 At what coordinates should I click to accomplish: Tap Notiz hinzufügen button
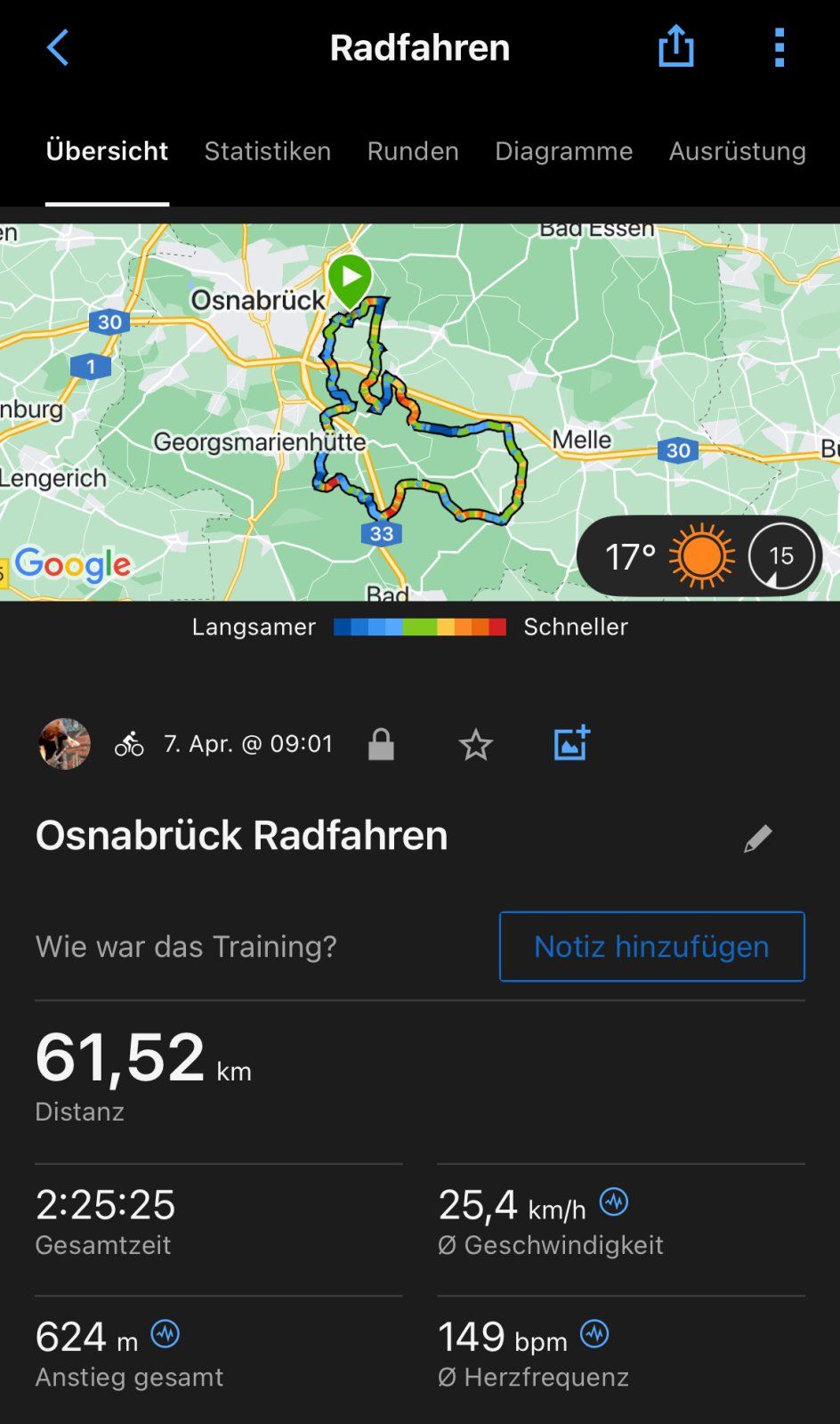pos(651,946)
